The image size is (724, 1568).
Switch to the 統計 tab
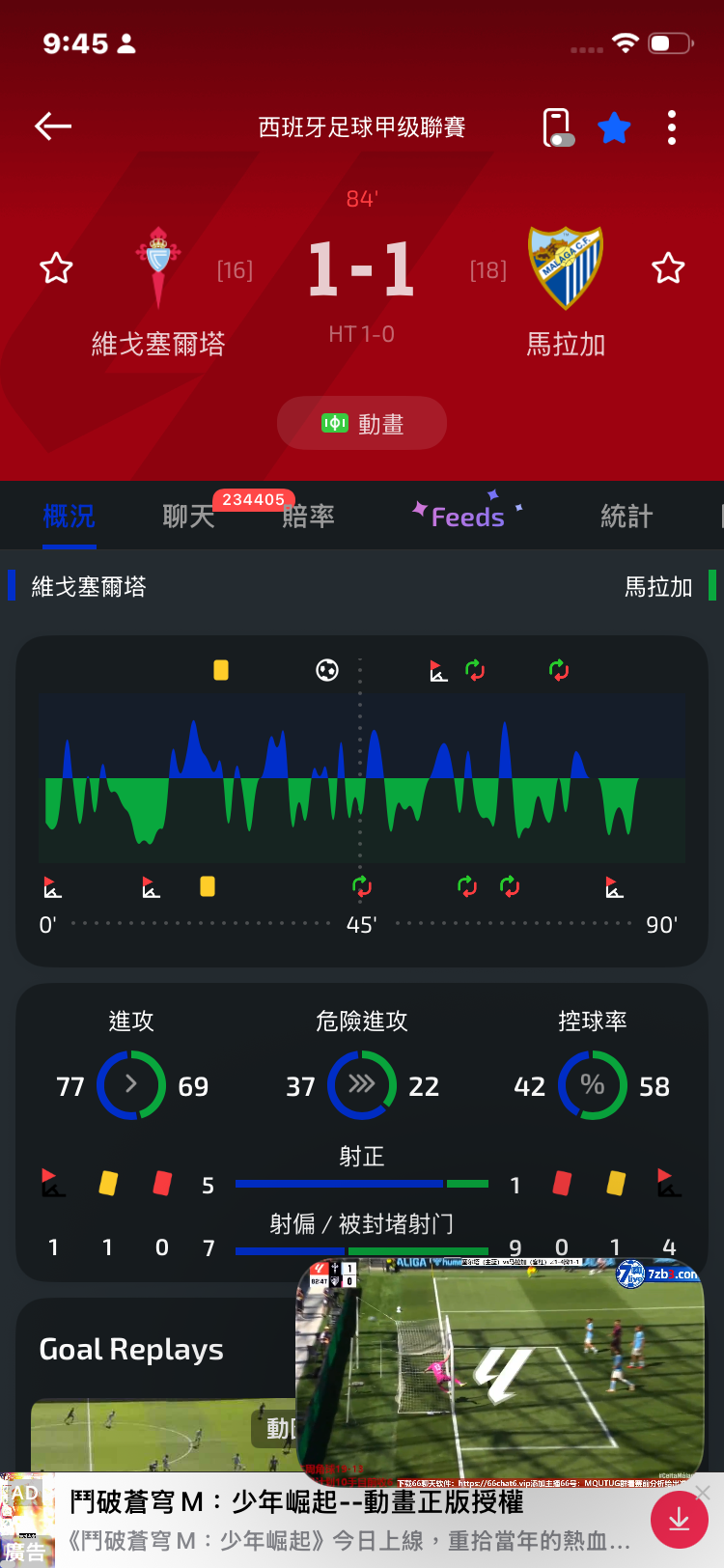tap(627, 517)
